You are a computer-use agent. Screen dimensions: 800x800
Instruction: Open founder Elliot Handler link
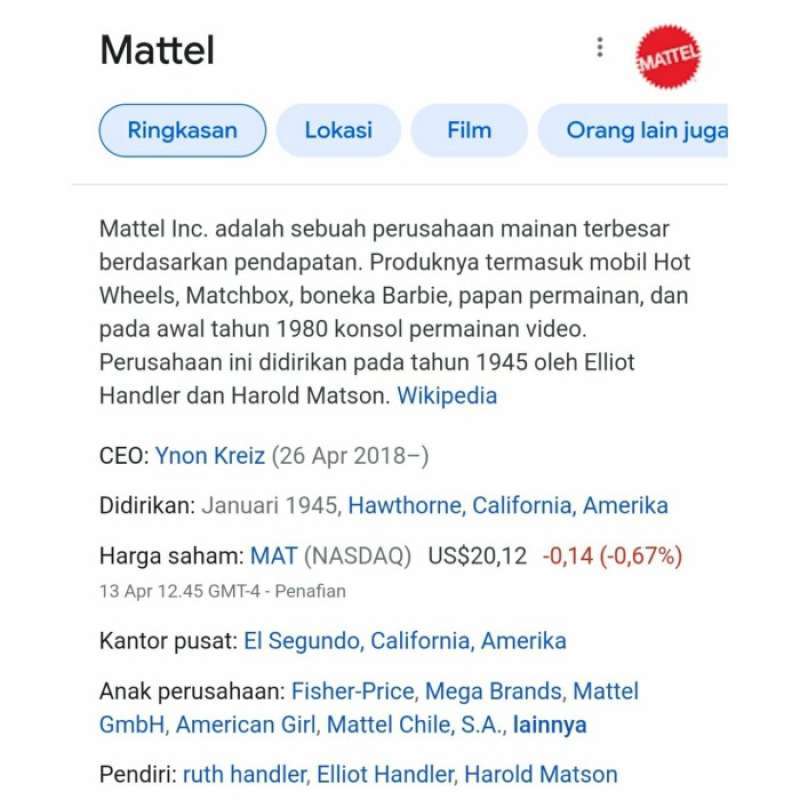coord(385,774)
